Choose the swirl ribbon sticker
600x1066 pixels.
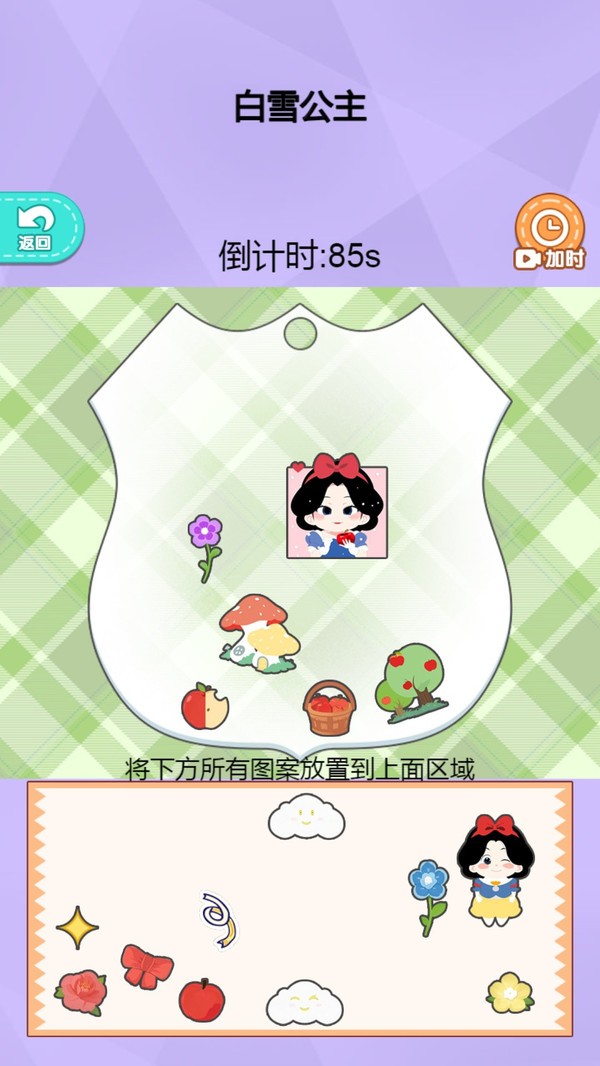[x=219, y=919]
